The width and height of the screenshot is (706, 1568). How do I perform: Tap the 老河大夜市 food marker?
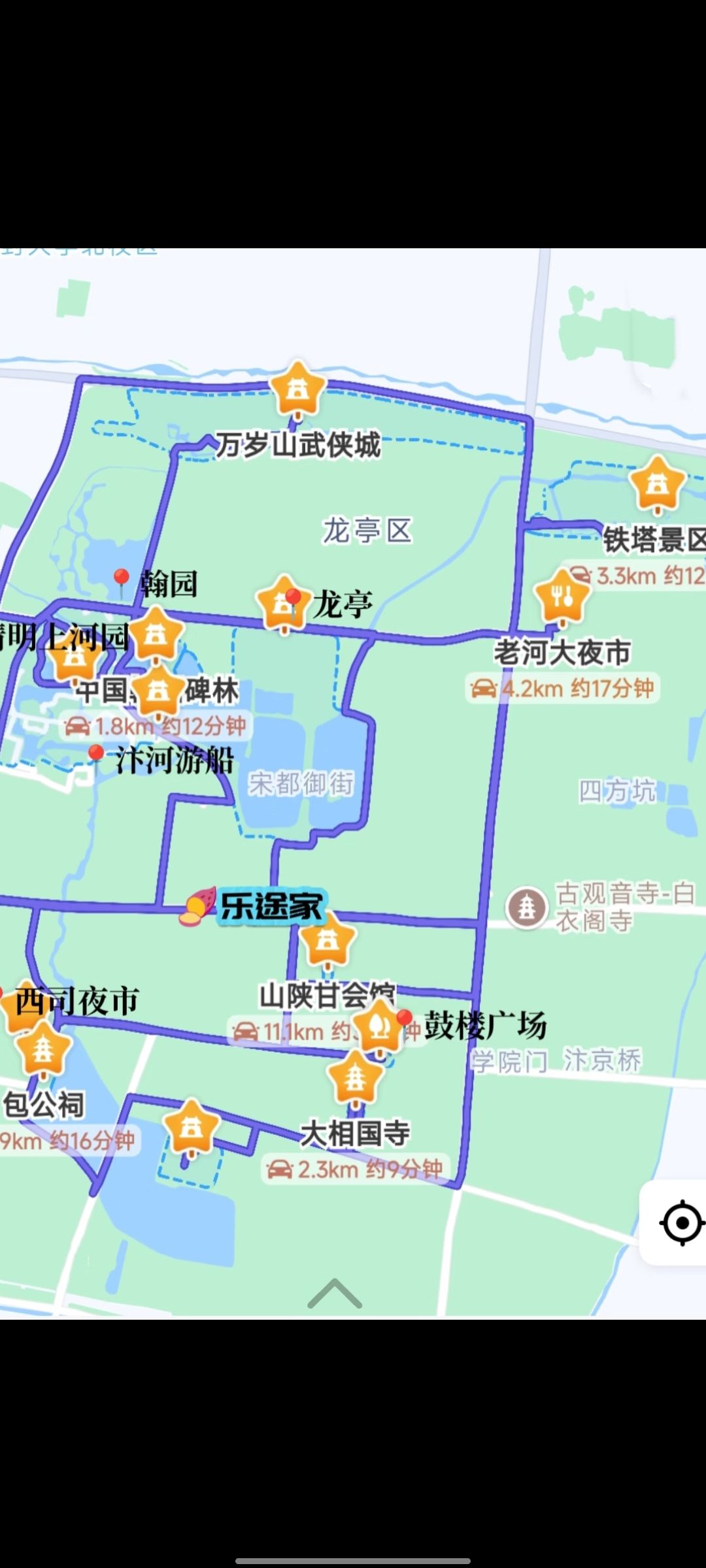pos(562,596)
